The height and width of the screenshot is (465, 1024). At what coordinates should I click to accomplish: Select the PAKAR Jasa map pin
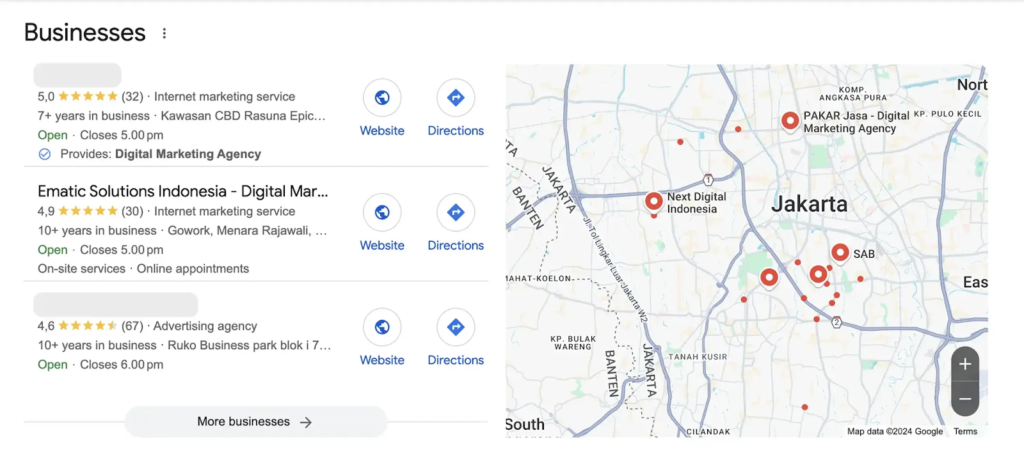click(790, 121)
